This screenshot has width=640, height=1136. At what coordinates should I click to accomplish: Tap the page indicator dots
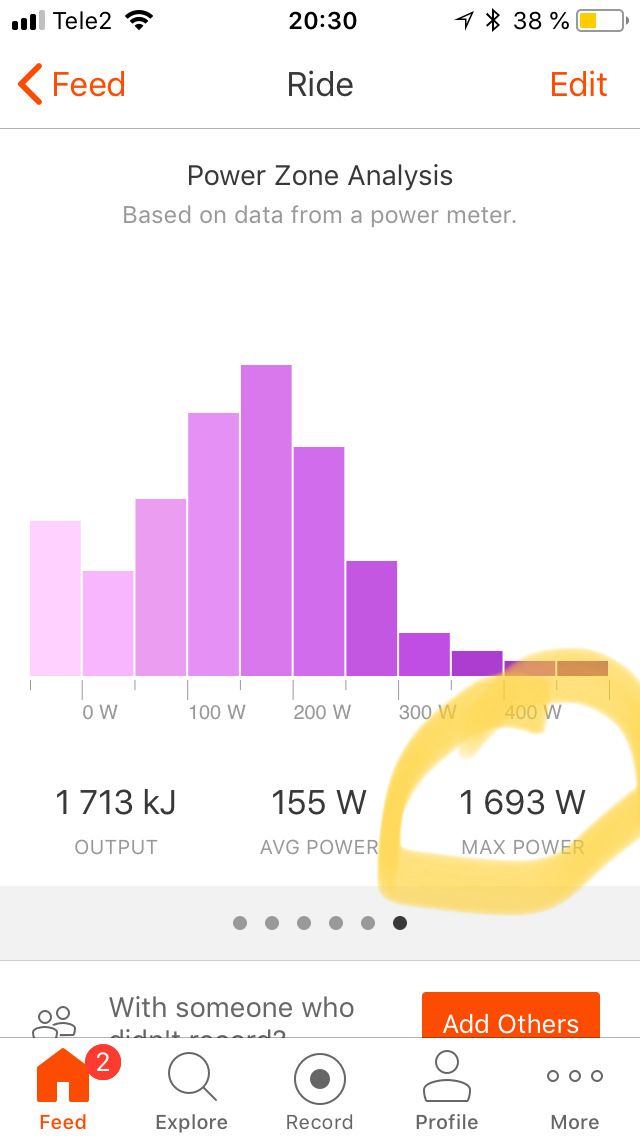[x=319, y=923]
